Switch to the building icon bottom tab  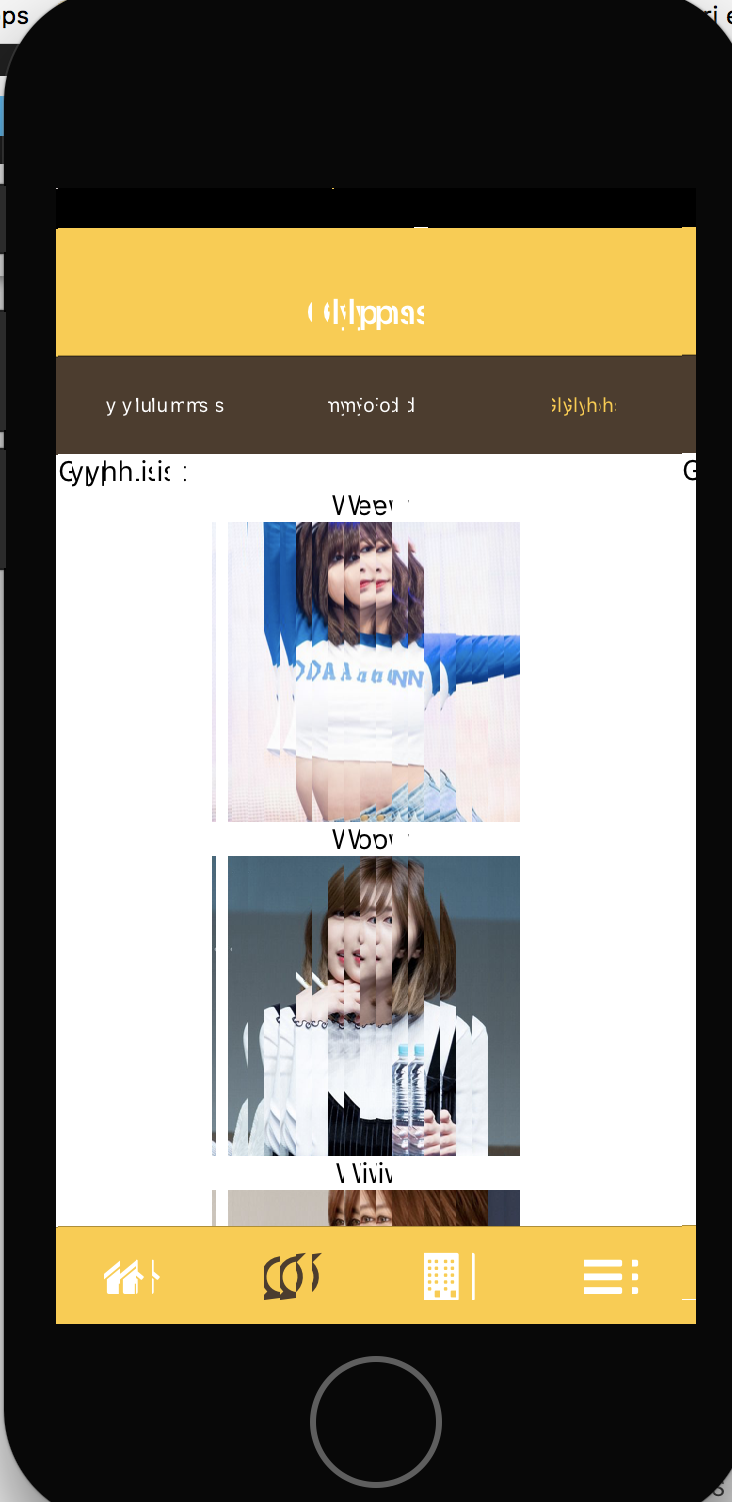click(449, 1277)
